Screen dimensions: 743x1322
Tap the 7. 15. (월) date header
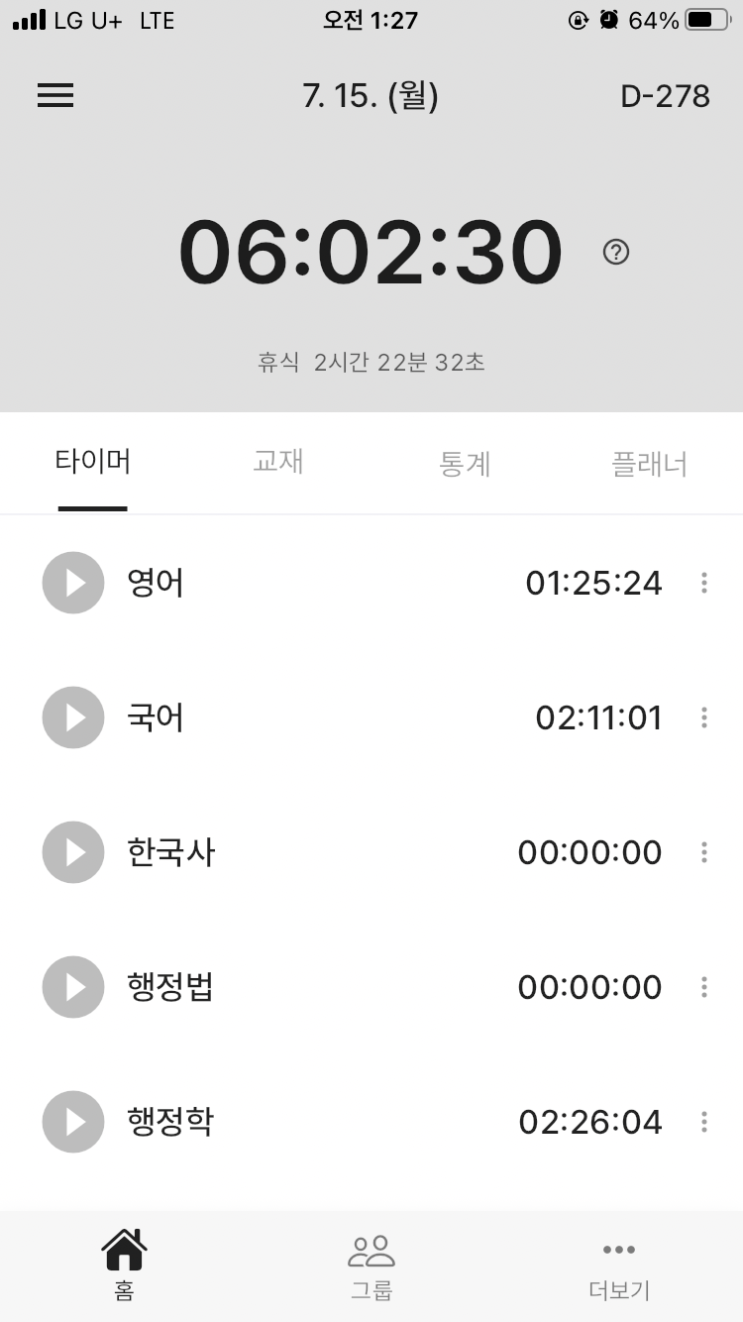click(x=370, y=96)
